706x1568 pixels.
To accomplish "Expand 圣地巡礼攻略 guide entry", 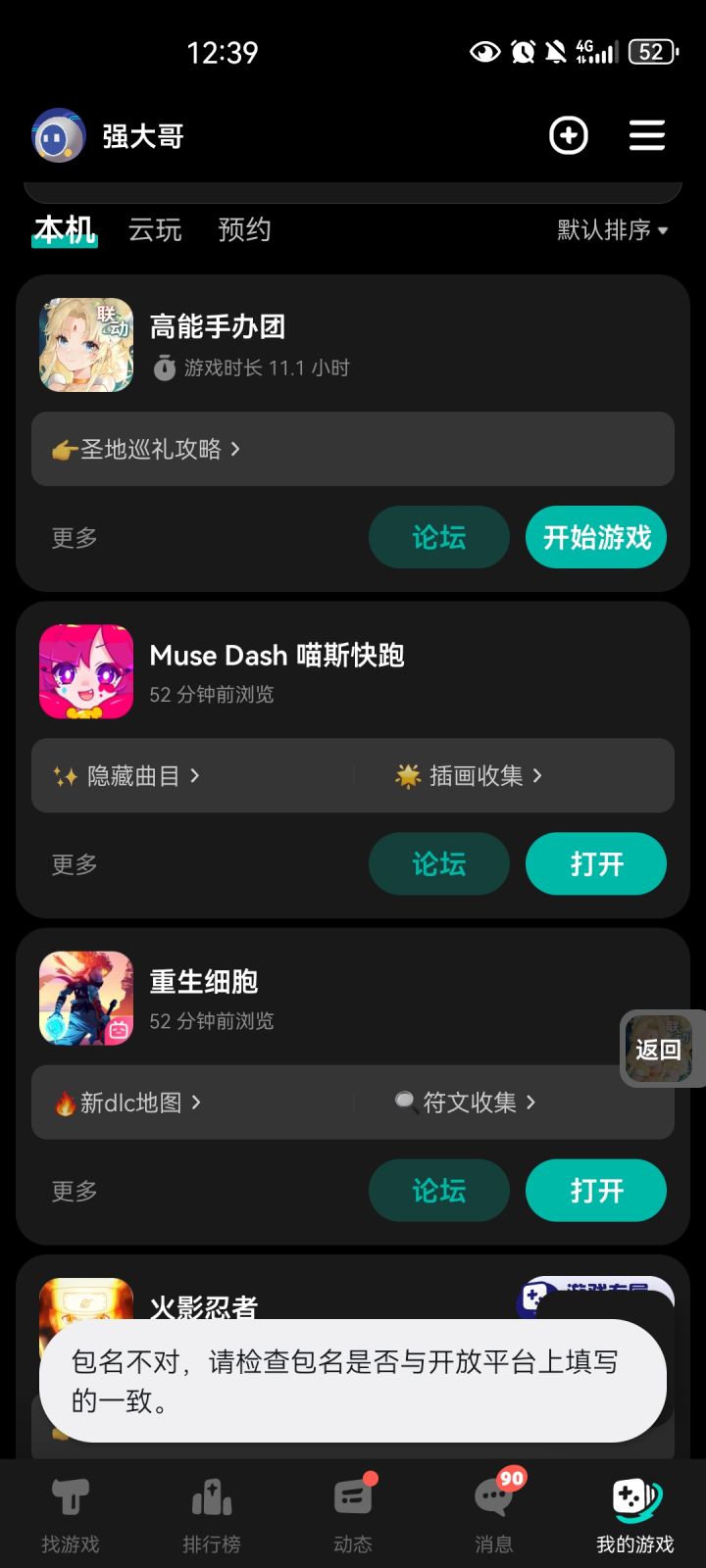I will click(x=147, y=449).
